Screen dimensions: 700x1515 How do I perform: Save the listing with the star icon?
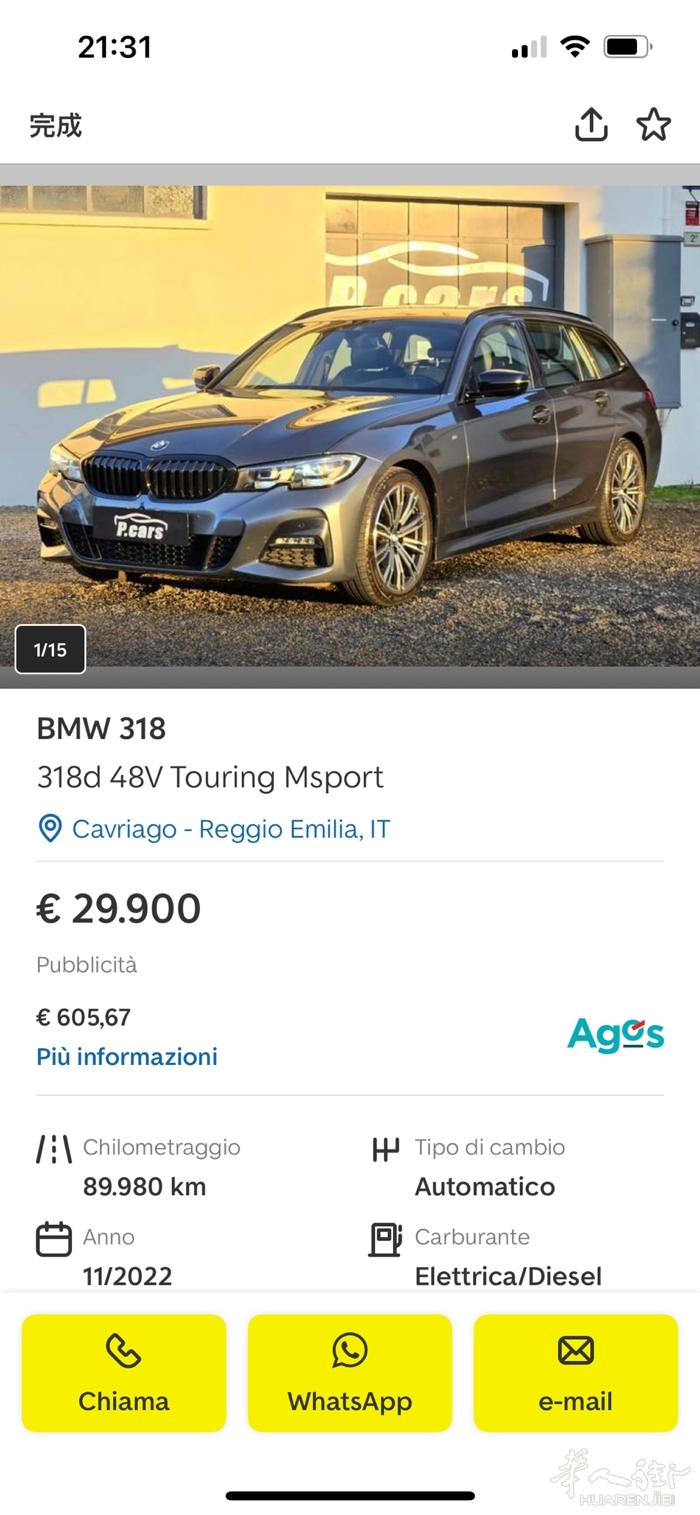click(653, 125)
